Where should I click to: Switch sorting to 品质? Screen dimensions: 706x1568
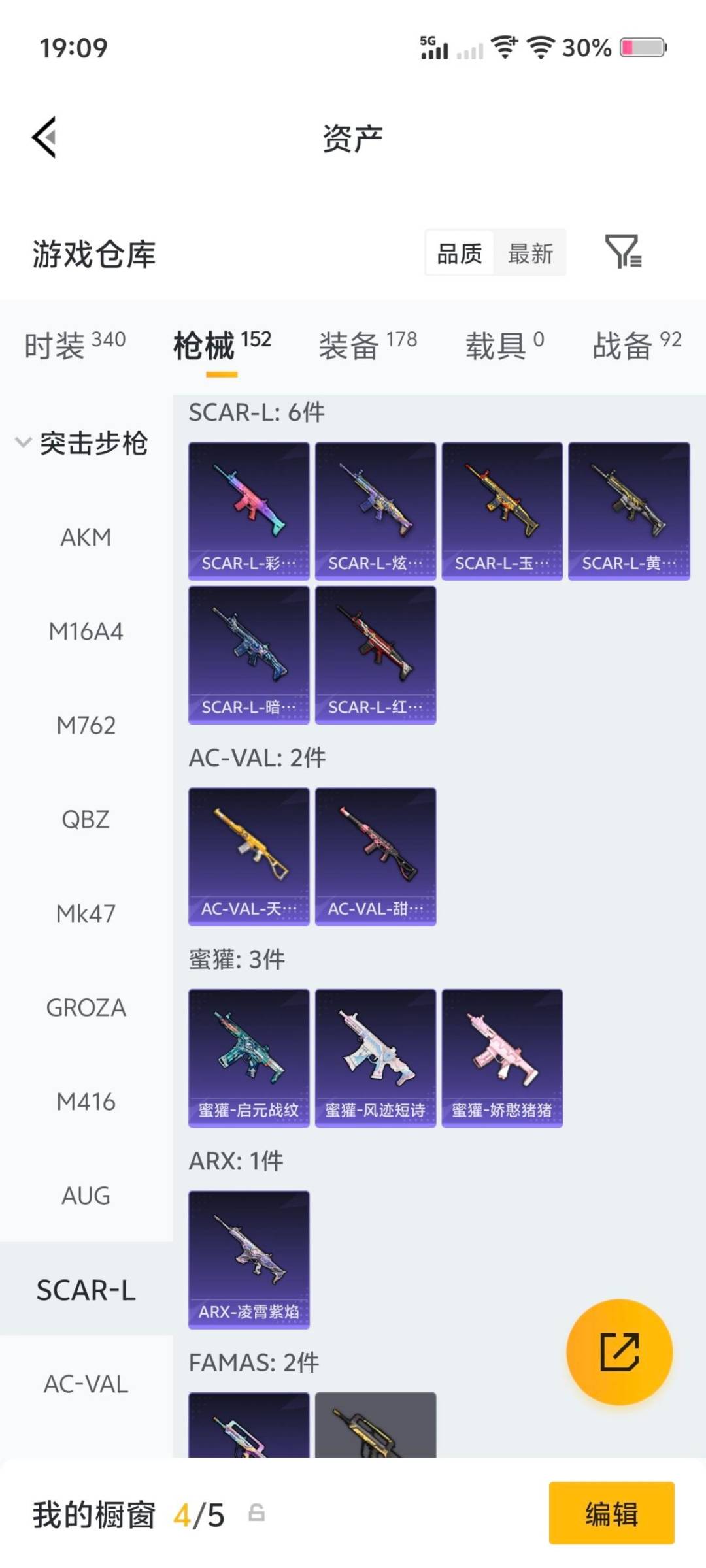pyautogui.click(x=460, y=253)
